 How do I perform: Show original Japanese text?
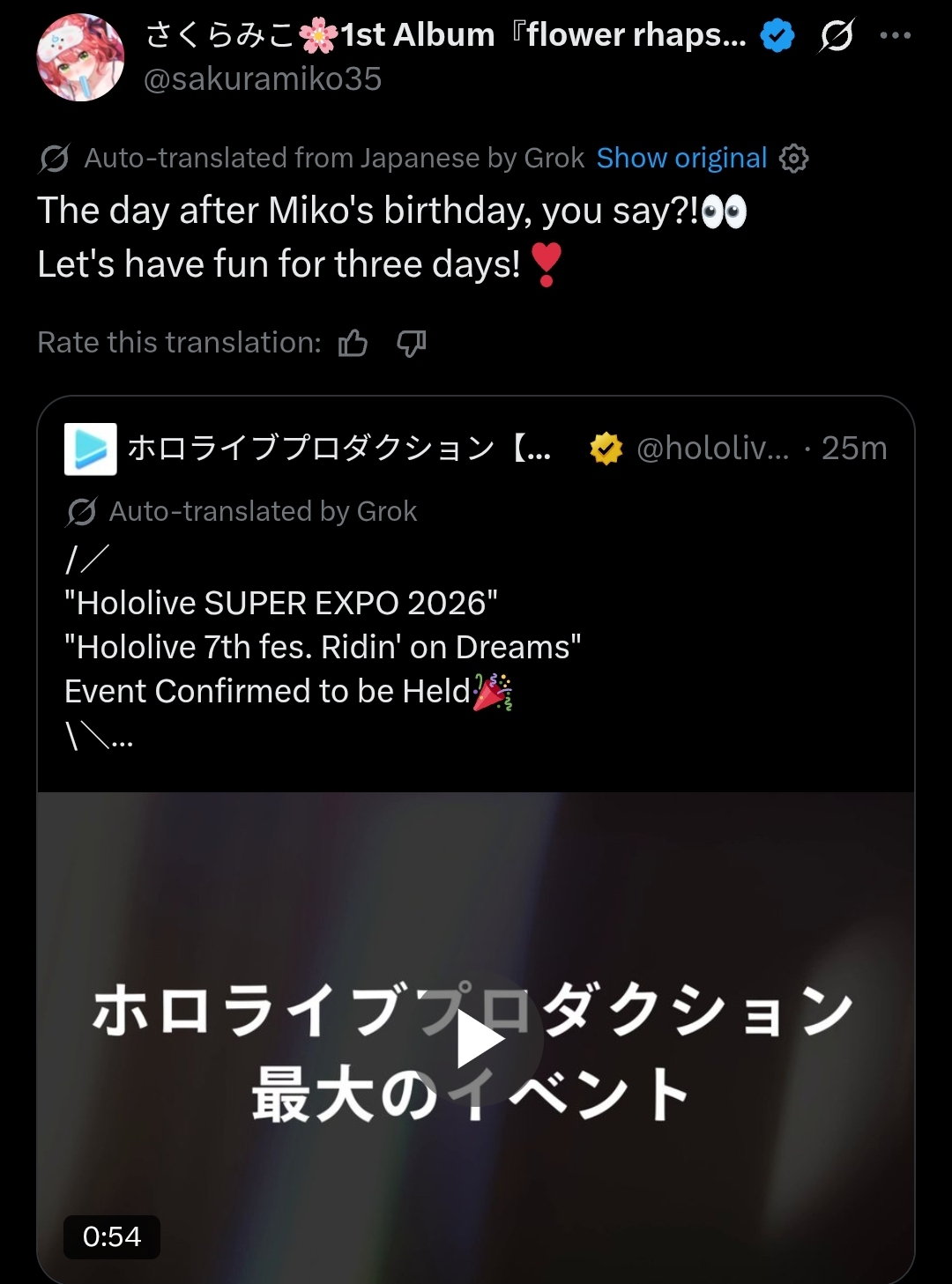coord(681,159)
